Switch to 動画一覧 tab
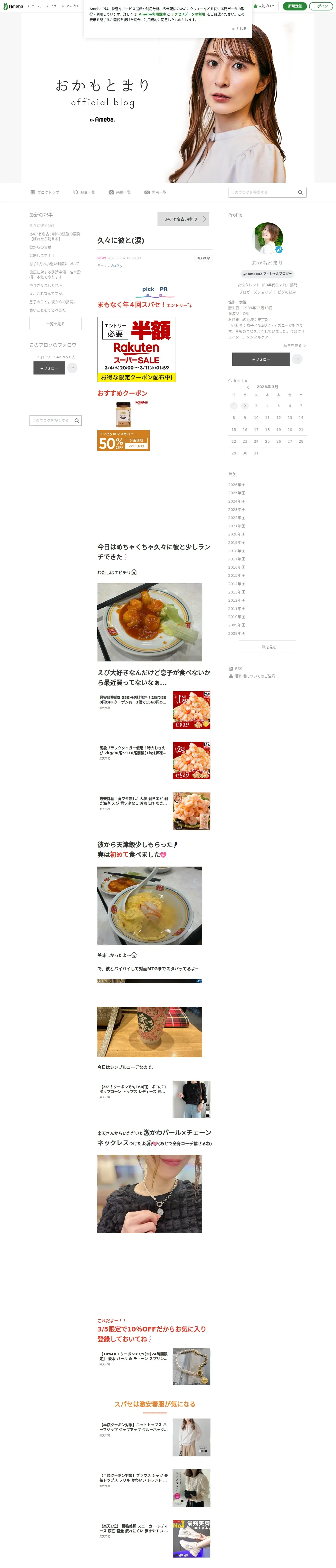The width and height of the screenshot is (336, 1568). pyautogui.click(x=155, y=192)
